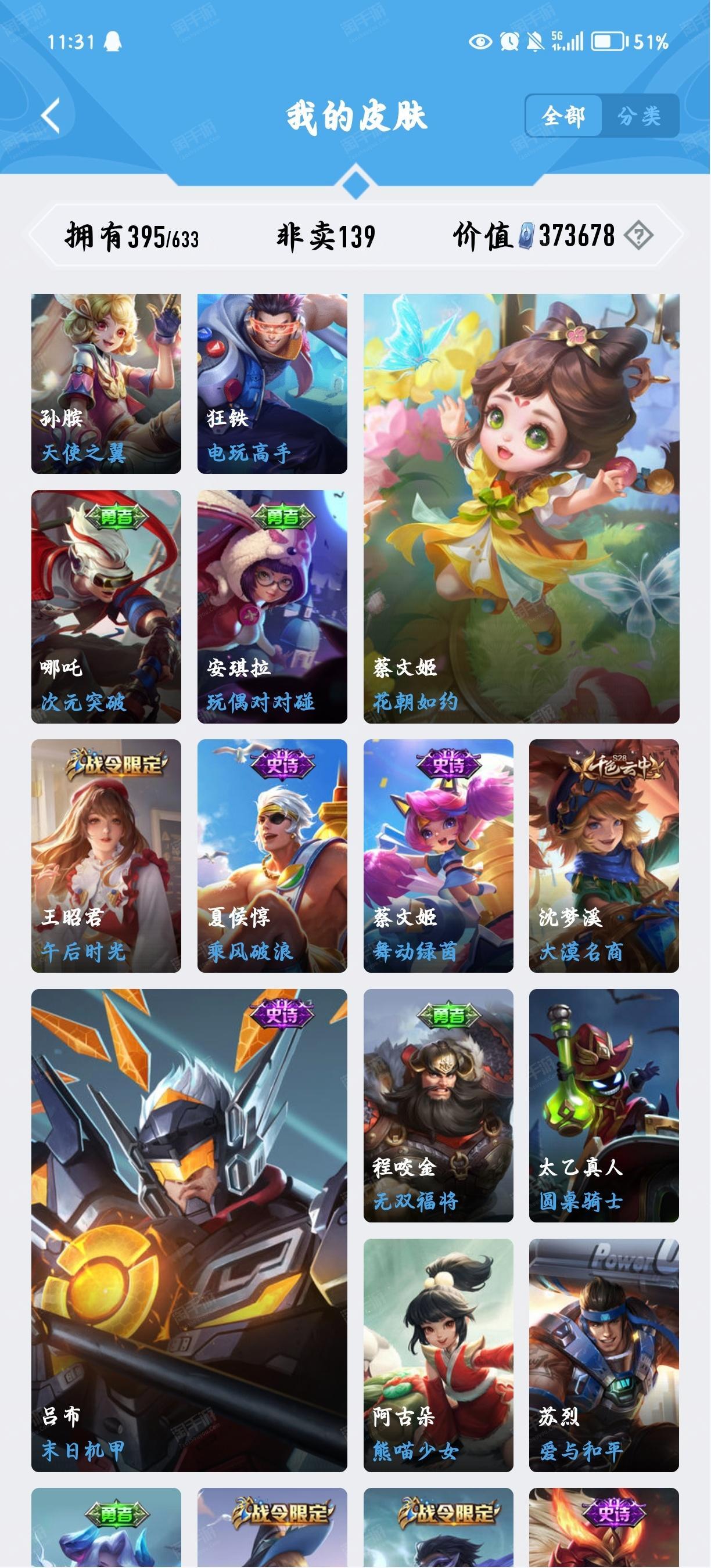The height and width of the screenshot is (1568, 711).
Task: View the 程咬金 无双福将 skin
Action: tap(439, 1105)
